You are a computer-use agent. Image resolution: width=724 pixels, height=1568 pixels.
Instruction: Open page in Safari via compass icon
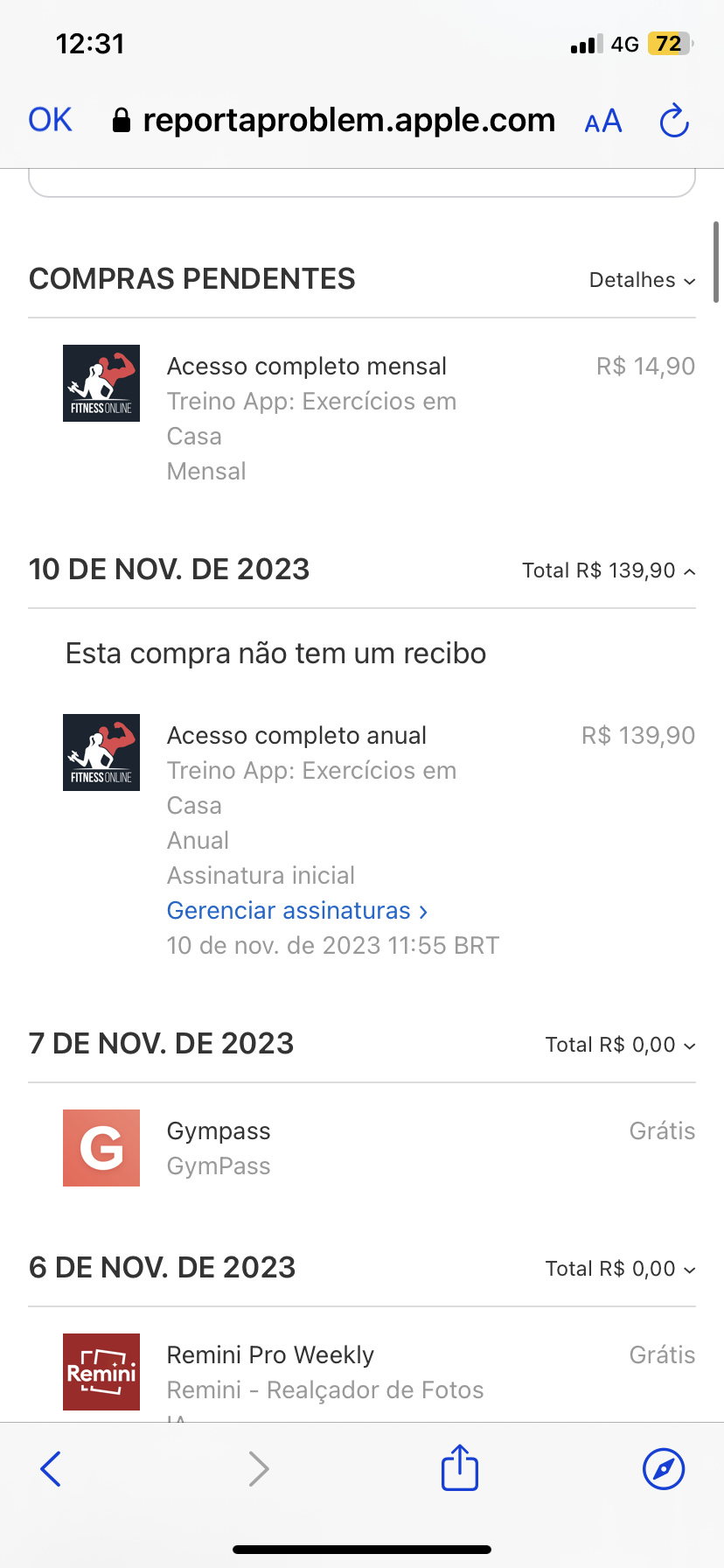664,1469
